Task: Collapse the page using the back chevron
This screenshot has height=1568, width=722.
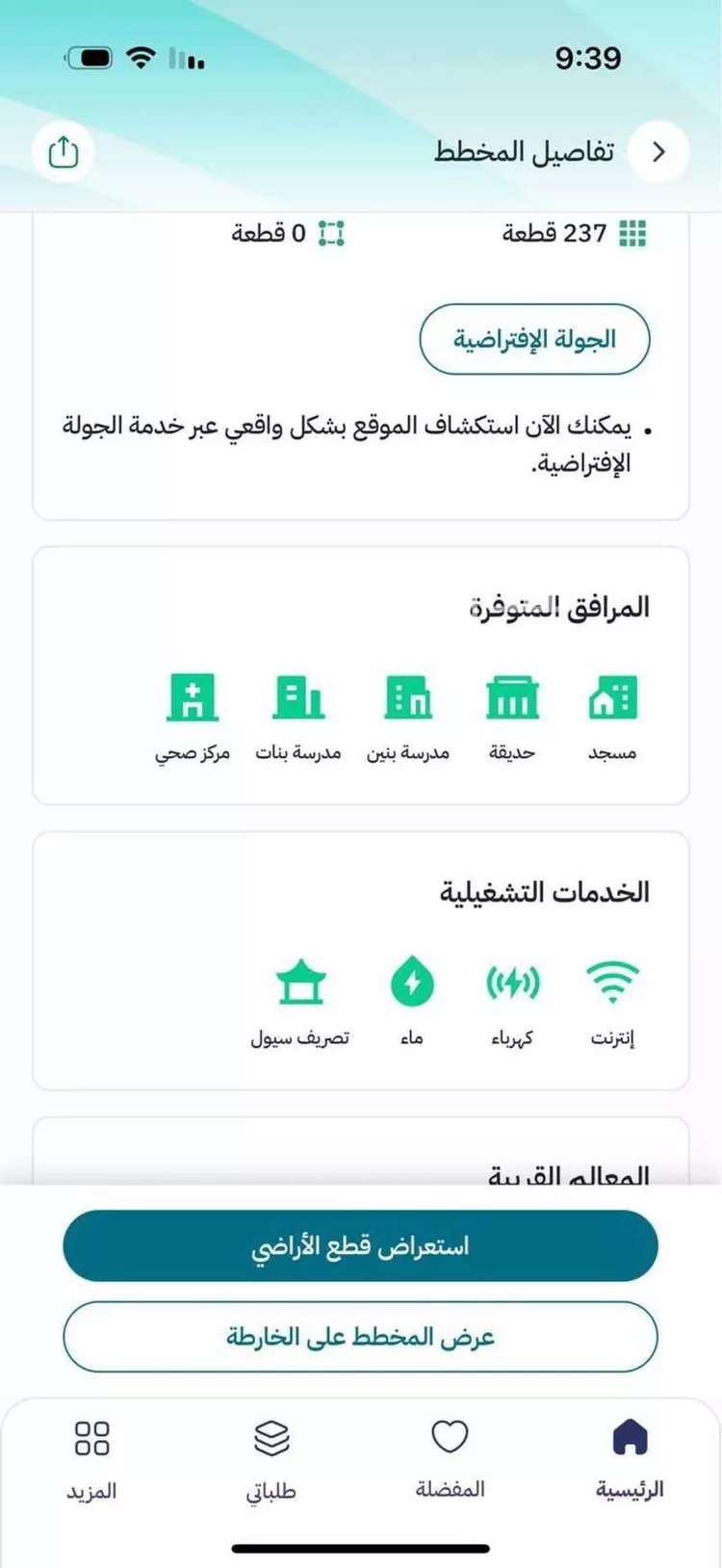Action: tap(659, 151)
